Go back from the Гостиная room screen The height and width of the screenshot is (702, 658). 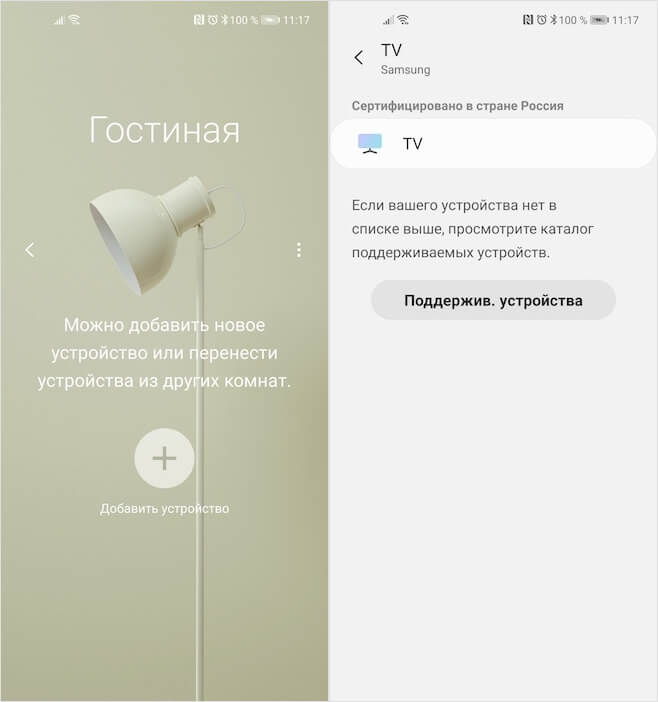[x=29, y=250]
